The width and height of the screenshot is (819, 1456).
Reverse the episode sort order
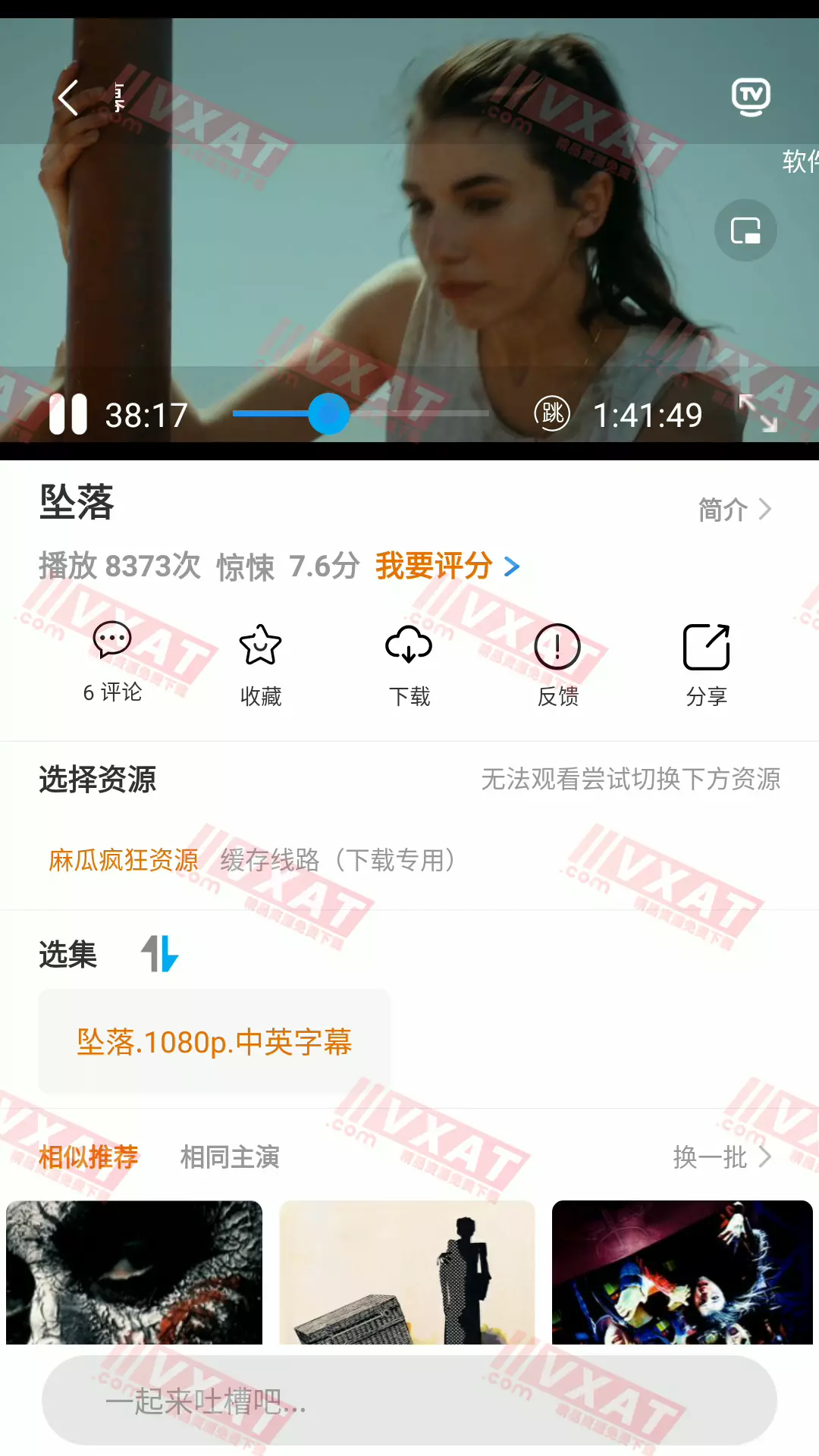click(159, 954)
